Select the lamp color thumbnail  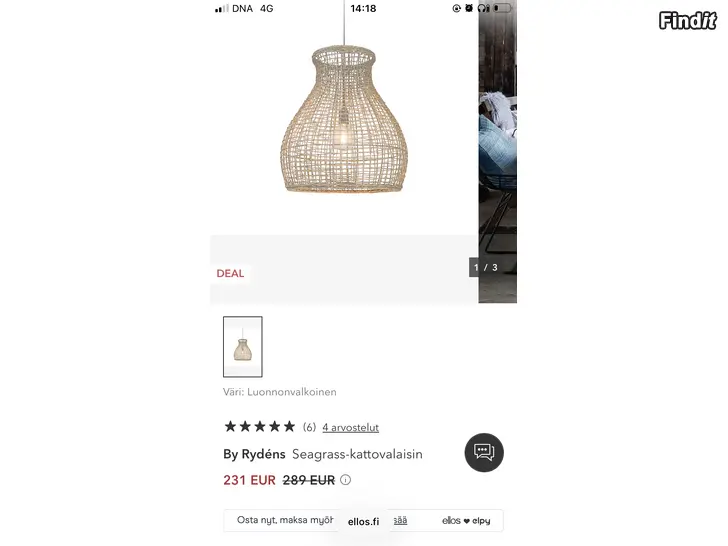tap(243, 347)
